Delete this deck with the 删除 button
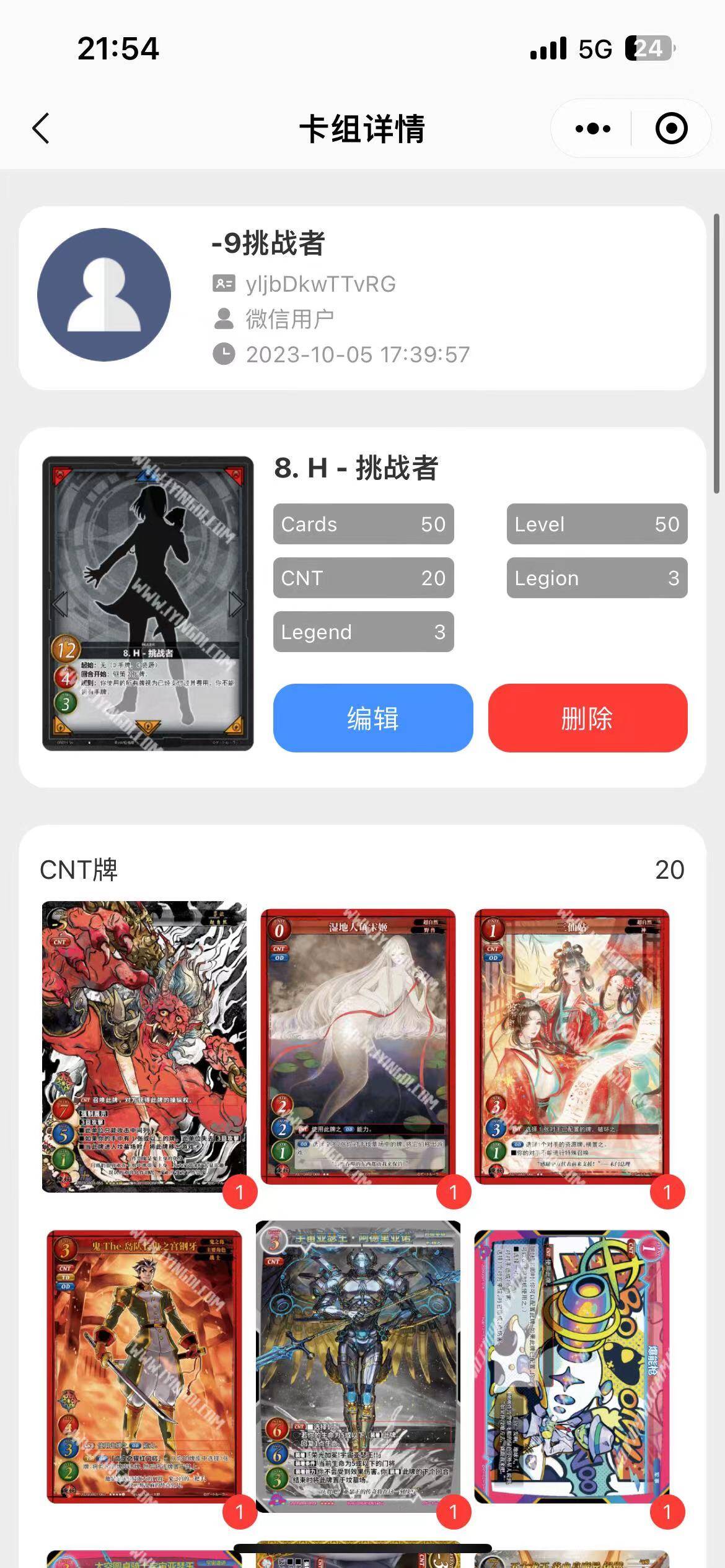The height and width of the screenshot is (1568, 725). [587, 718]
